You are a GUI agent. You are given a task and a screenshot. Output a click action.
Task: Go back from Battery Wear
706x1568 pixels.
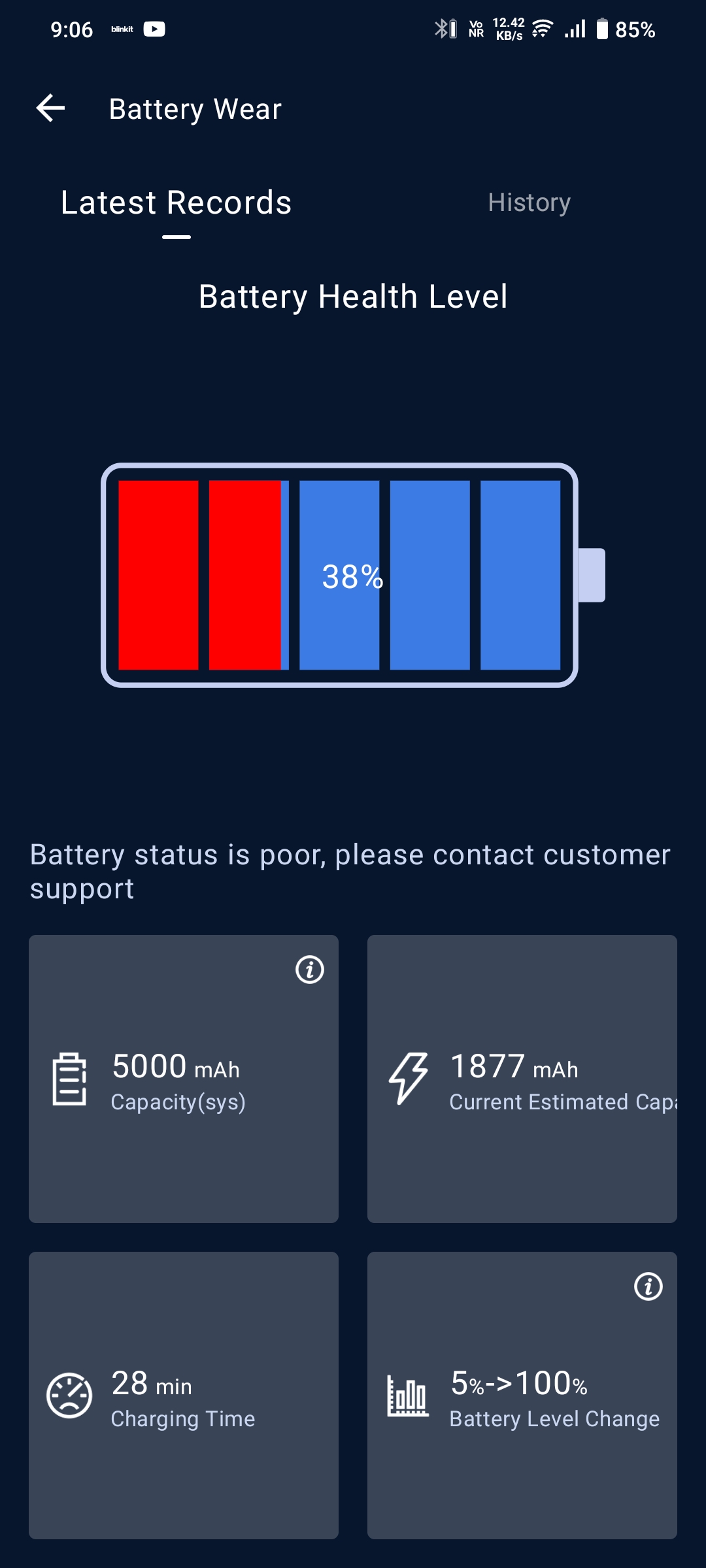51,108
